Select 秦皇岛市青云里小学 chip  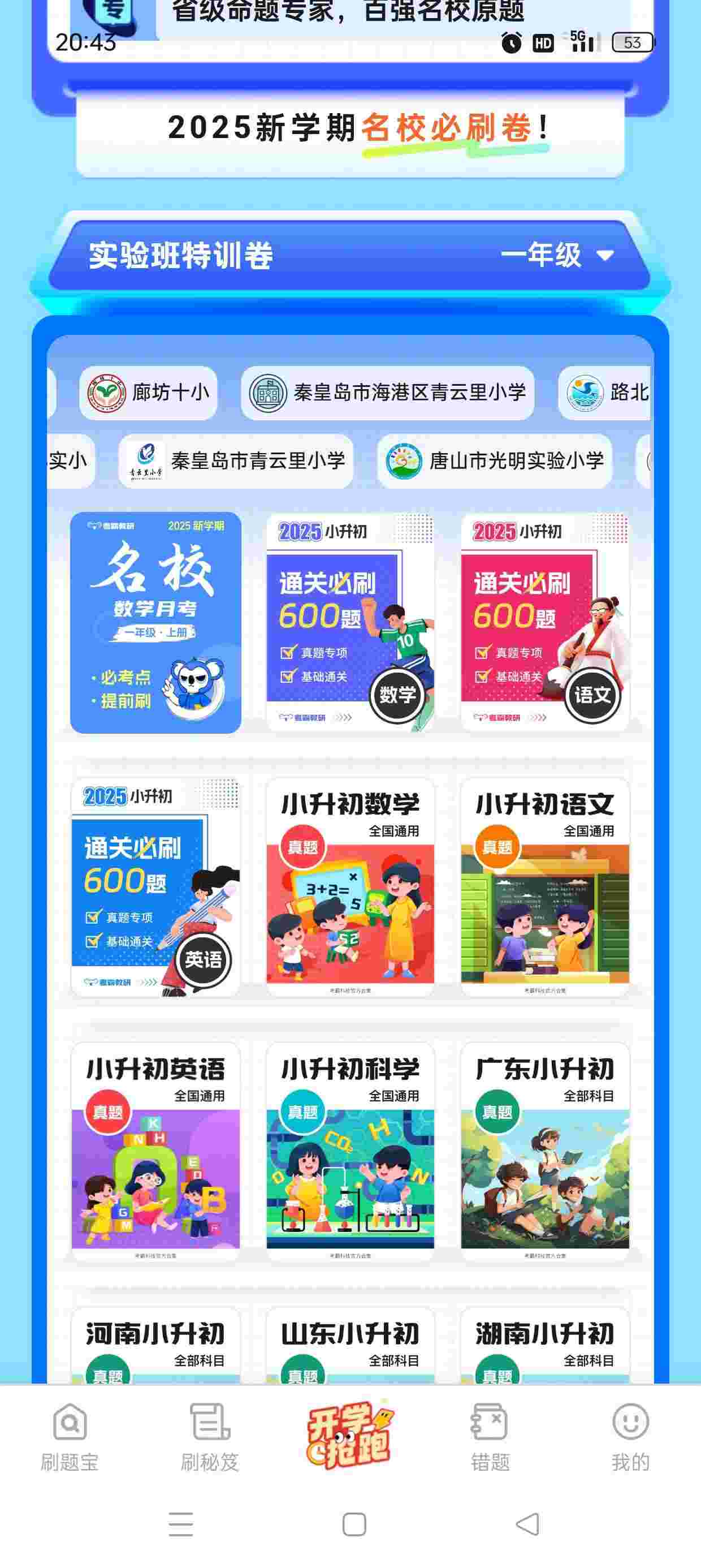click(236, 461)
